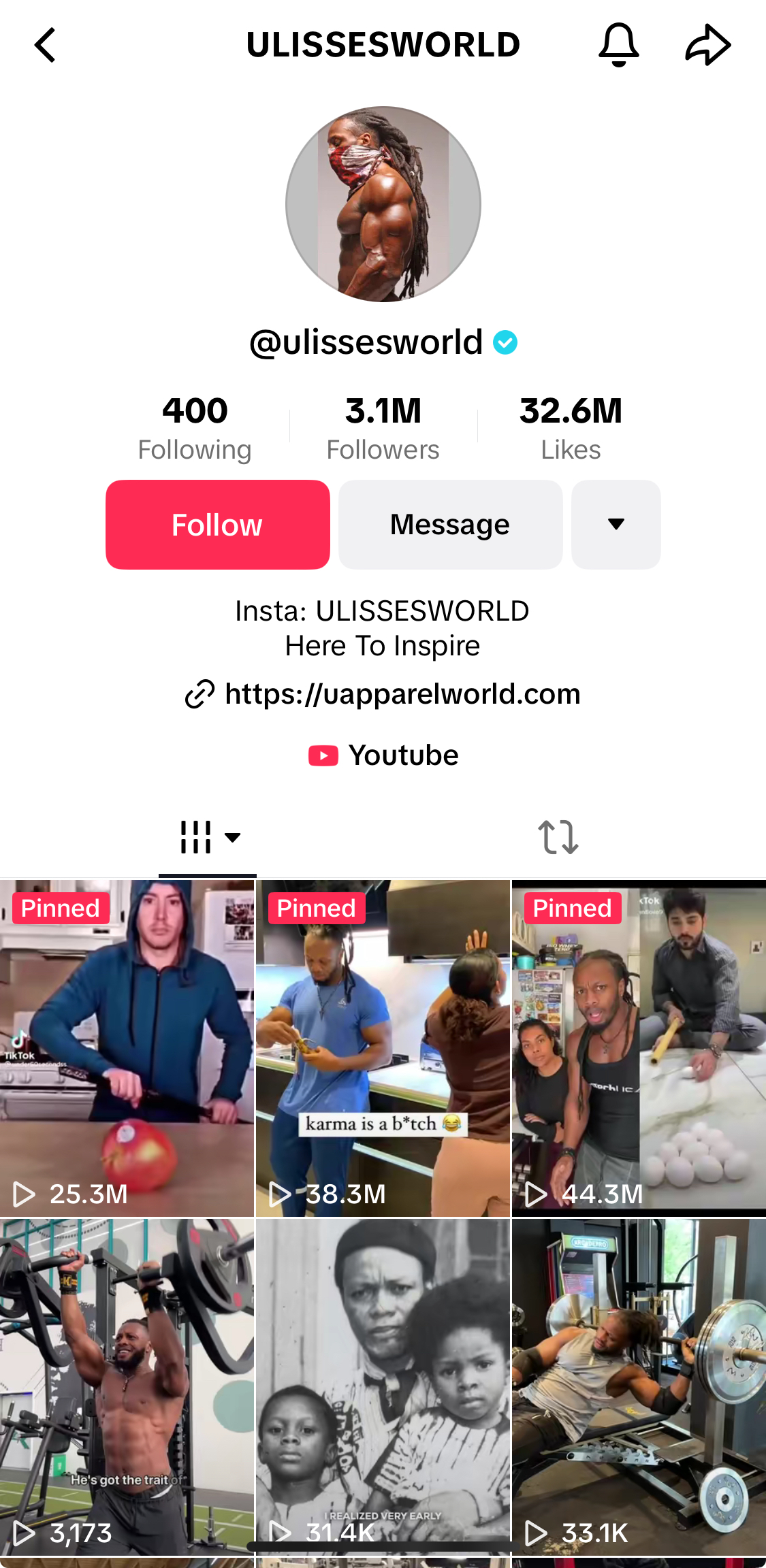View the 400 Following list
The image size is (766, 1568).
(195, 429)
